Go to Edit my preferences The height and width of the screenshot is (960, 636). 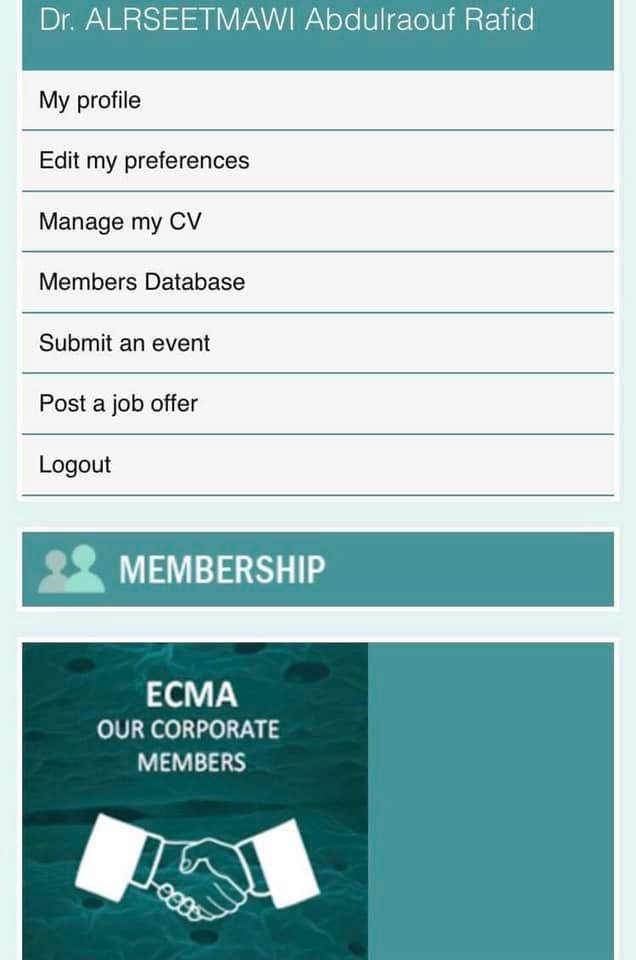[x=144, y=161]
